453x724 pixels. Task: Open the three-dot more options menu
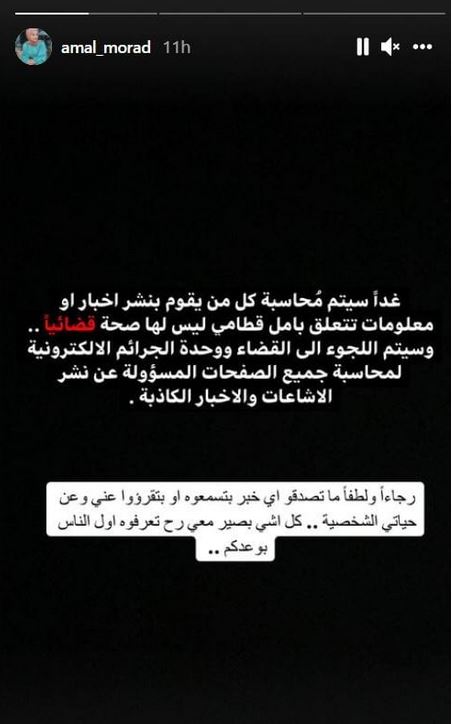tap(423, 47)
